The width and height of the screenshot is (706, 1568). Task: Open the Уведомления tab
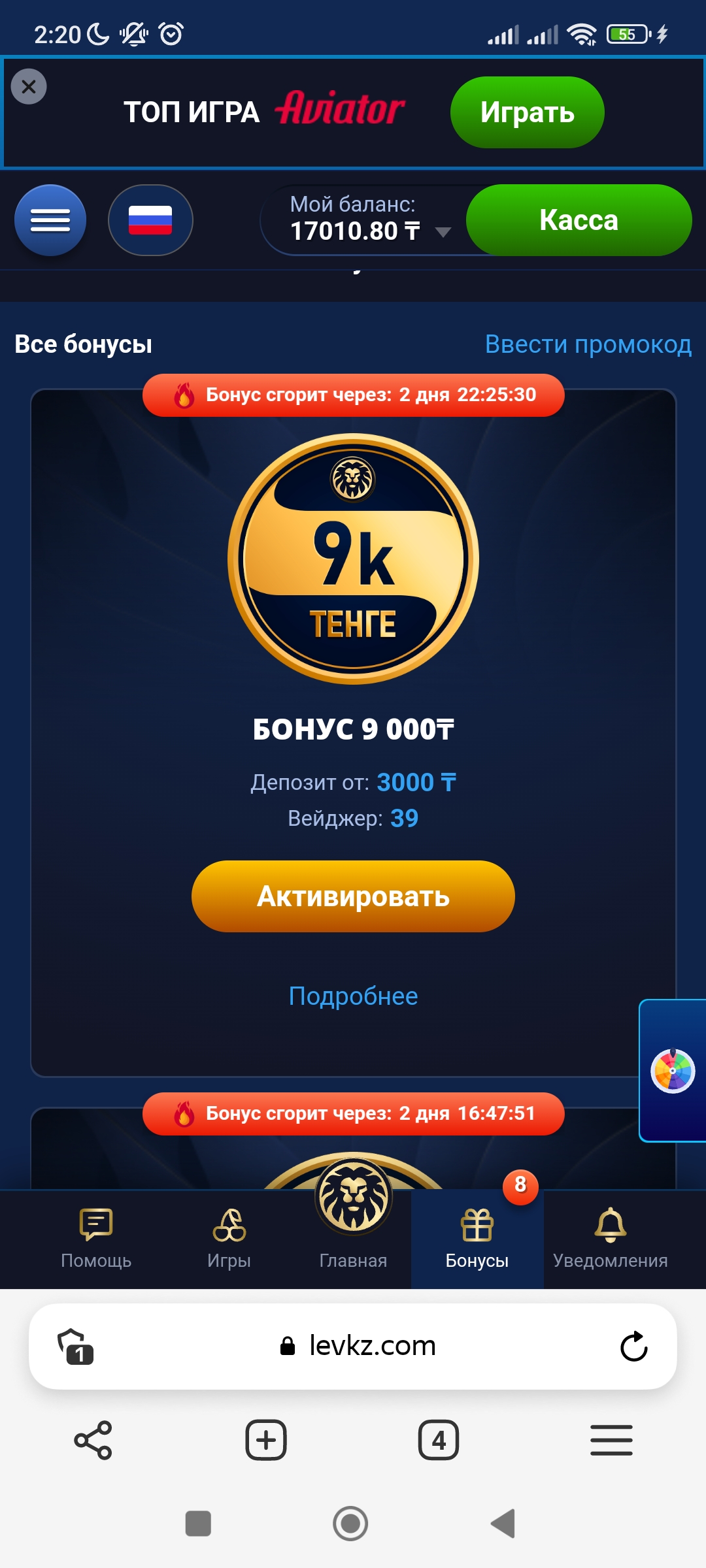pyautogui.click(x=610, y=1238)
